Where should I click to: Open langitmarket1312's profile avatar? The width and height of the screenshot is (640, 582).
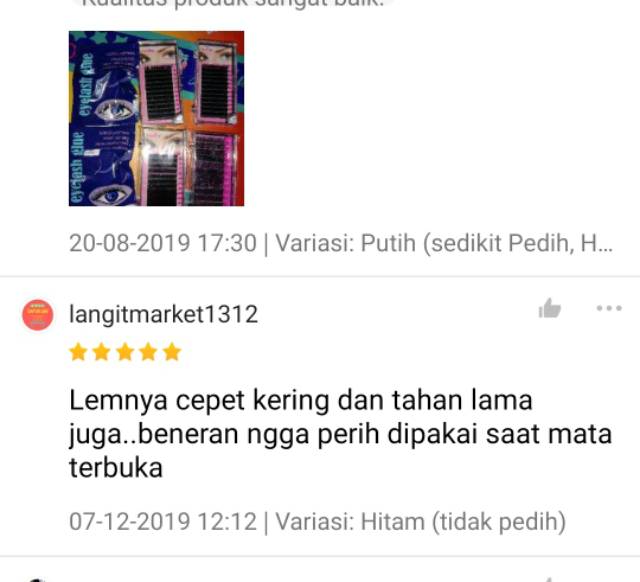coord(37,315)
